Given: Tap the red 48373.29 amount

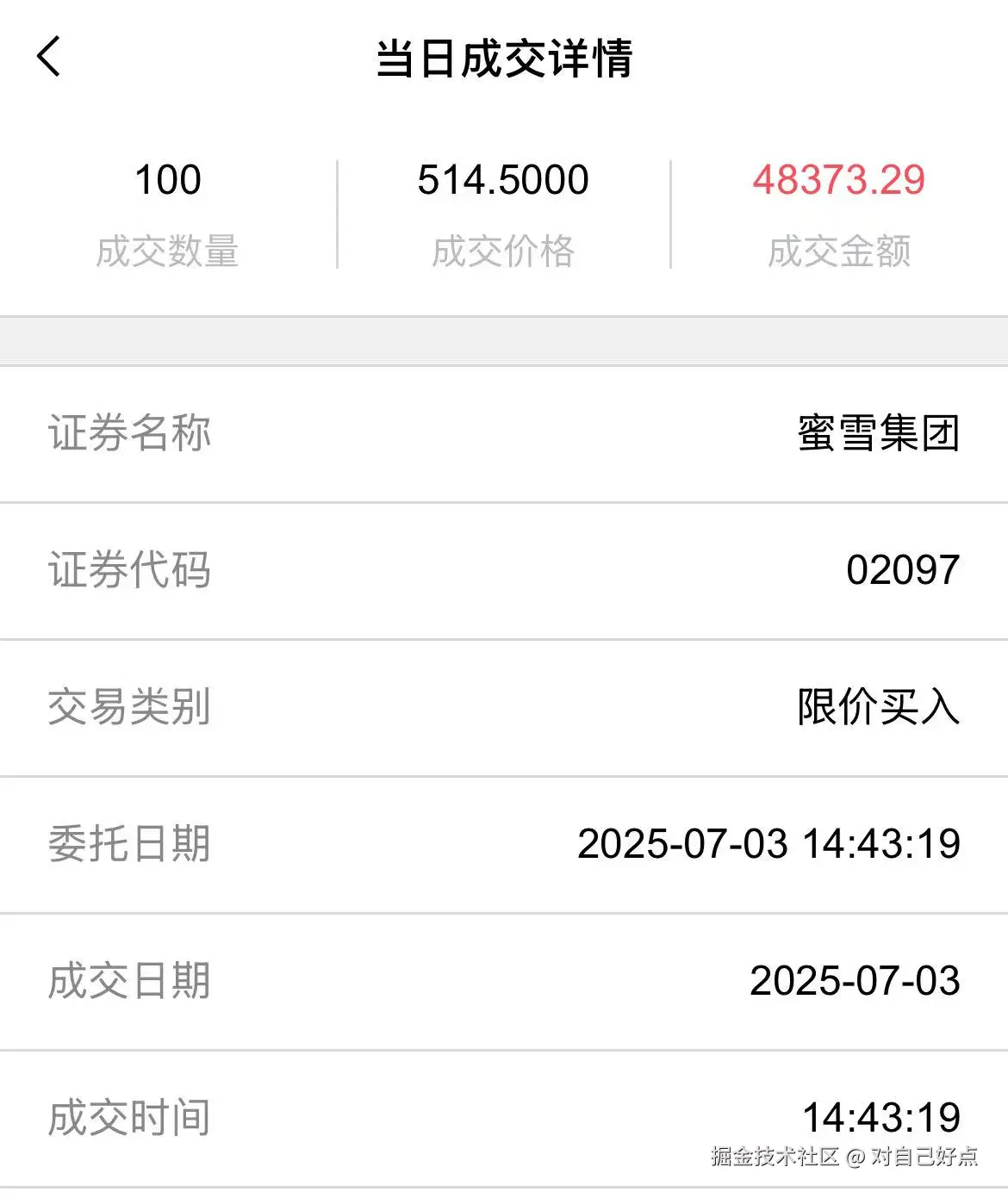Looking at the screenshot, I should click(x=840, y=180).
